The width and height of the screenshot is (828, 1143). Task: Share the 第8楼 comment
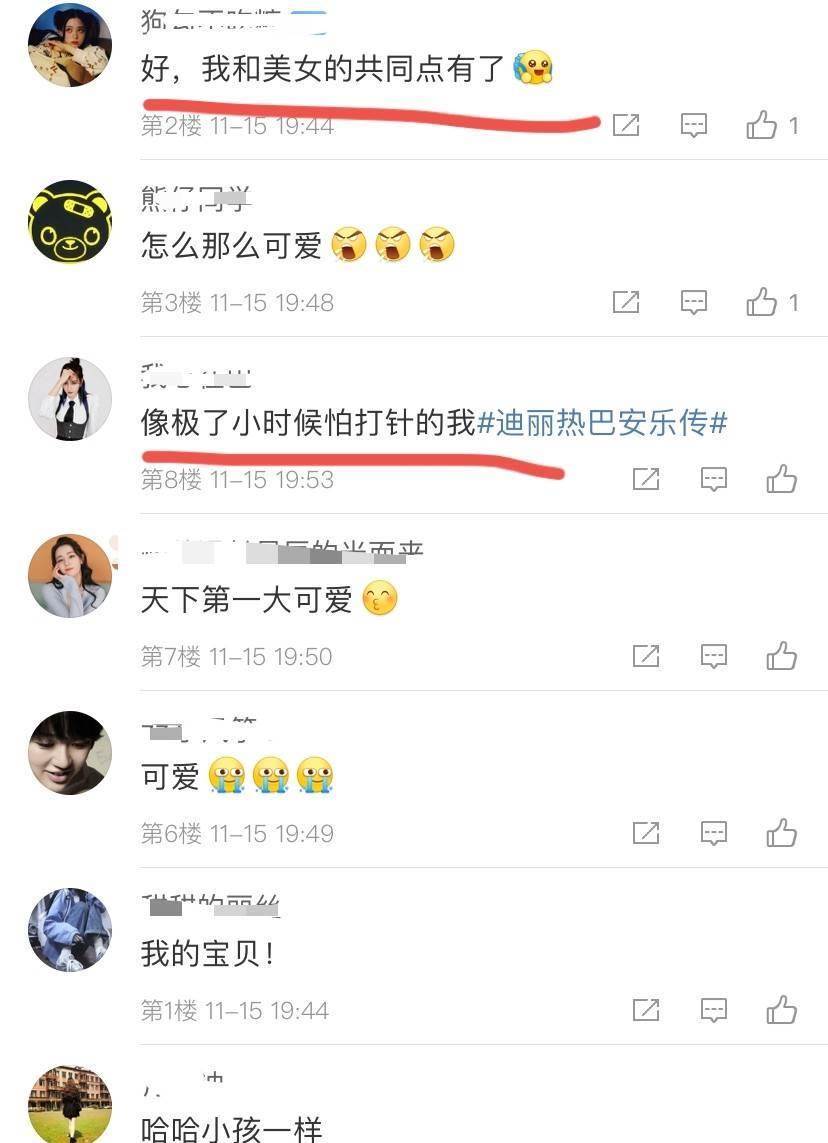(646, 479)
